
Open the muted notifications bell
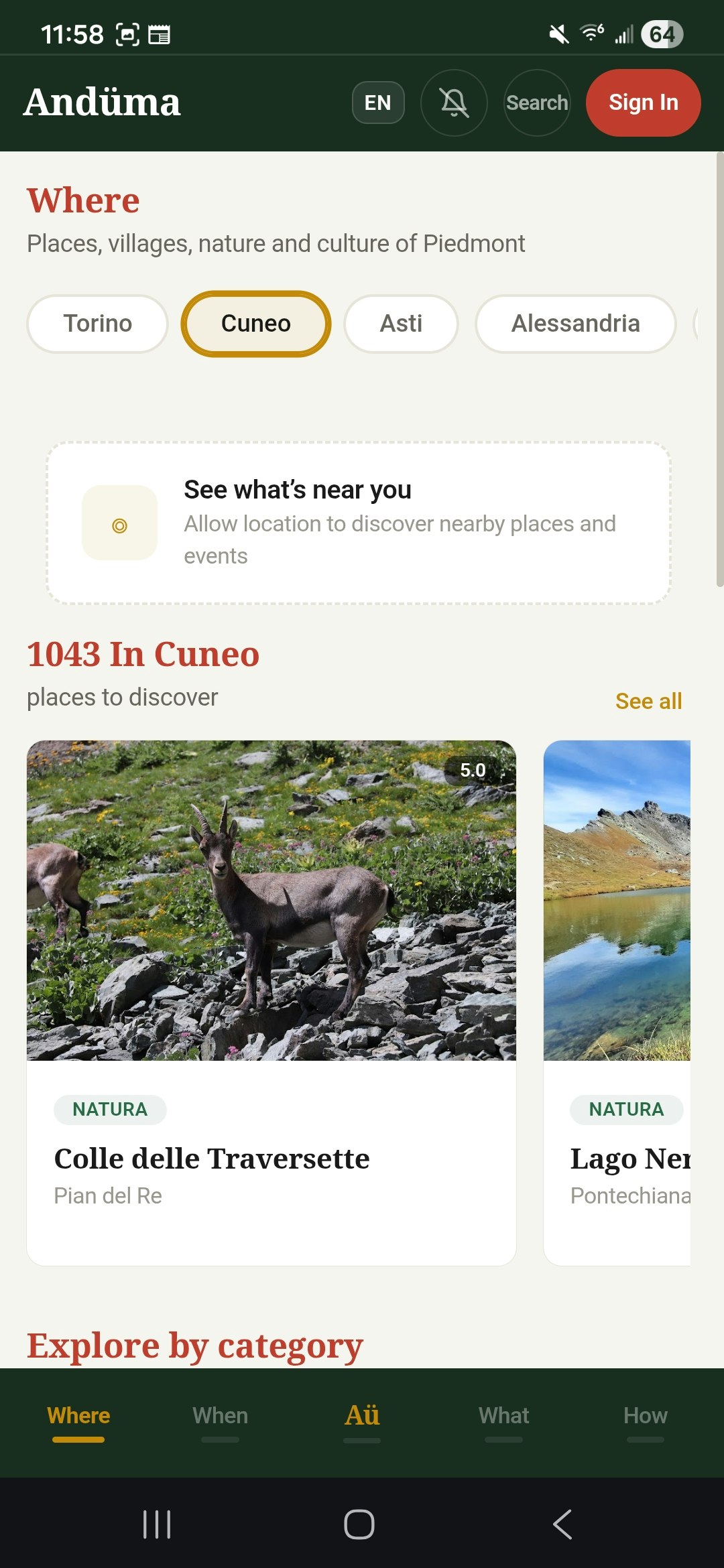pos(454,103)
